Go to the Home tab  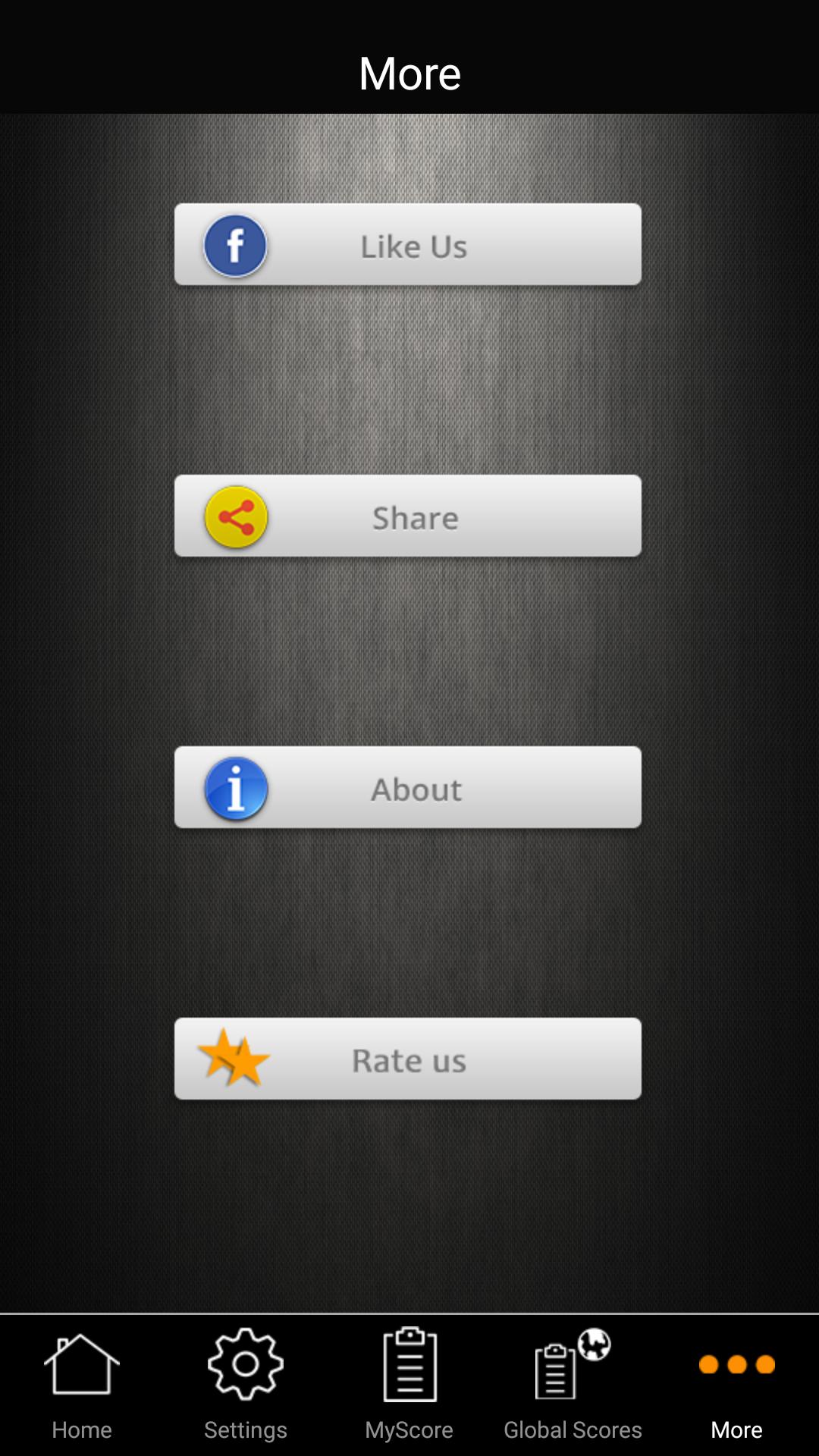coord(82,1385)
